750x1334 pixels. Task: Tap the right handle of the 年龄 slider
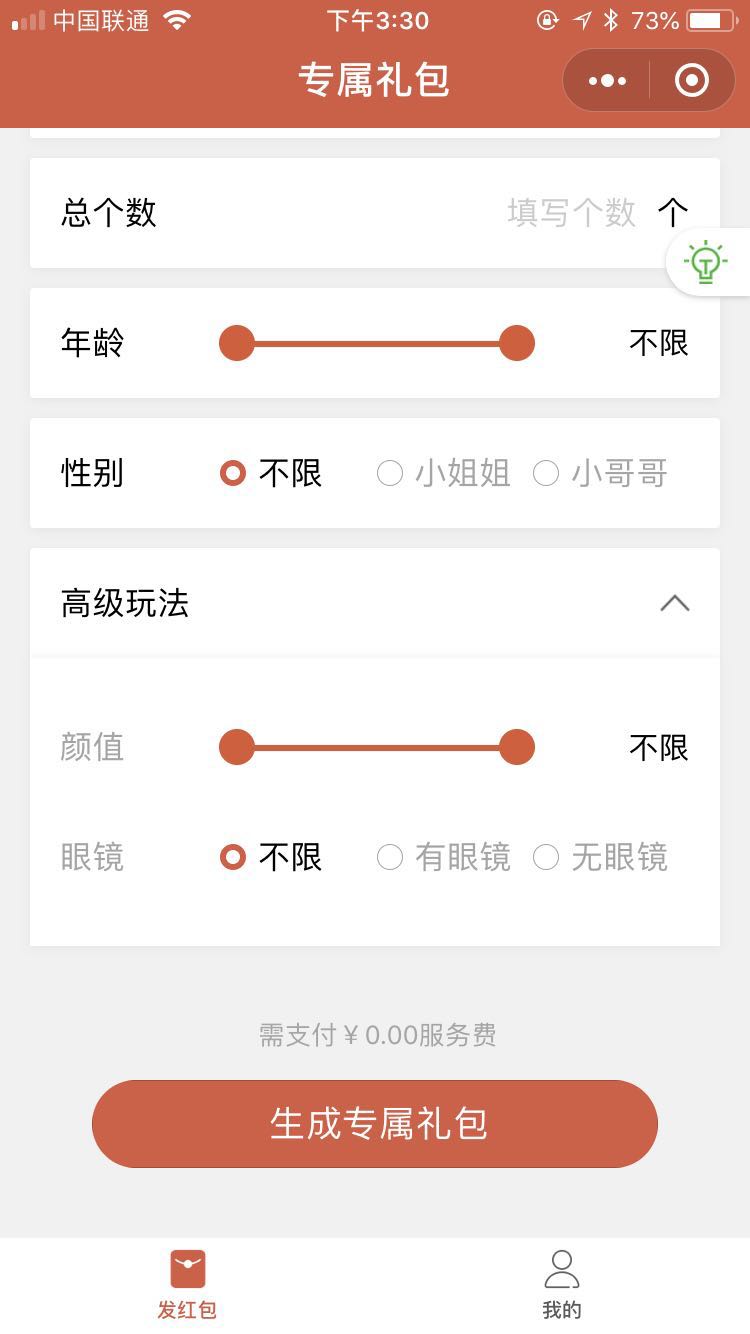[x=517, y=343]
